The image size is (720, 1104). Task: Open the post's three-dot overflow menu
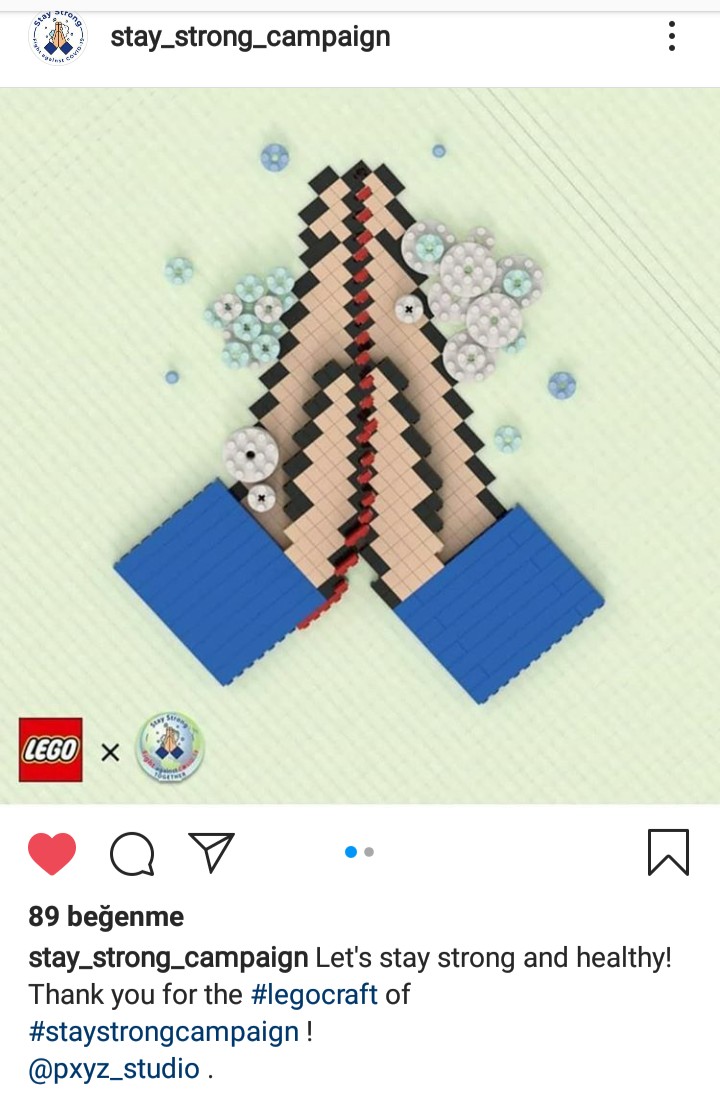coord(672,37)
